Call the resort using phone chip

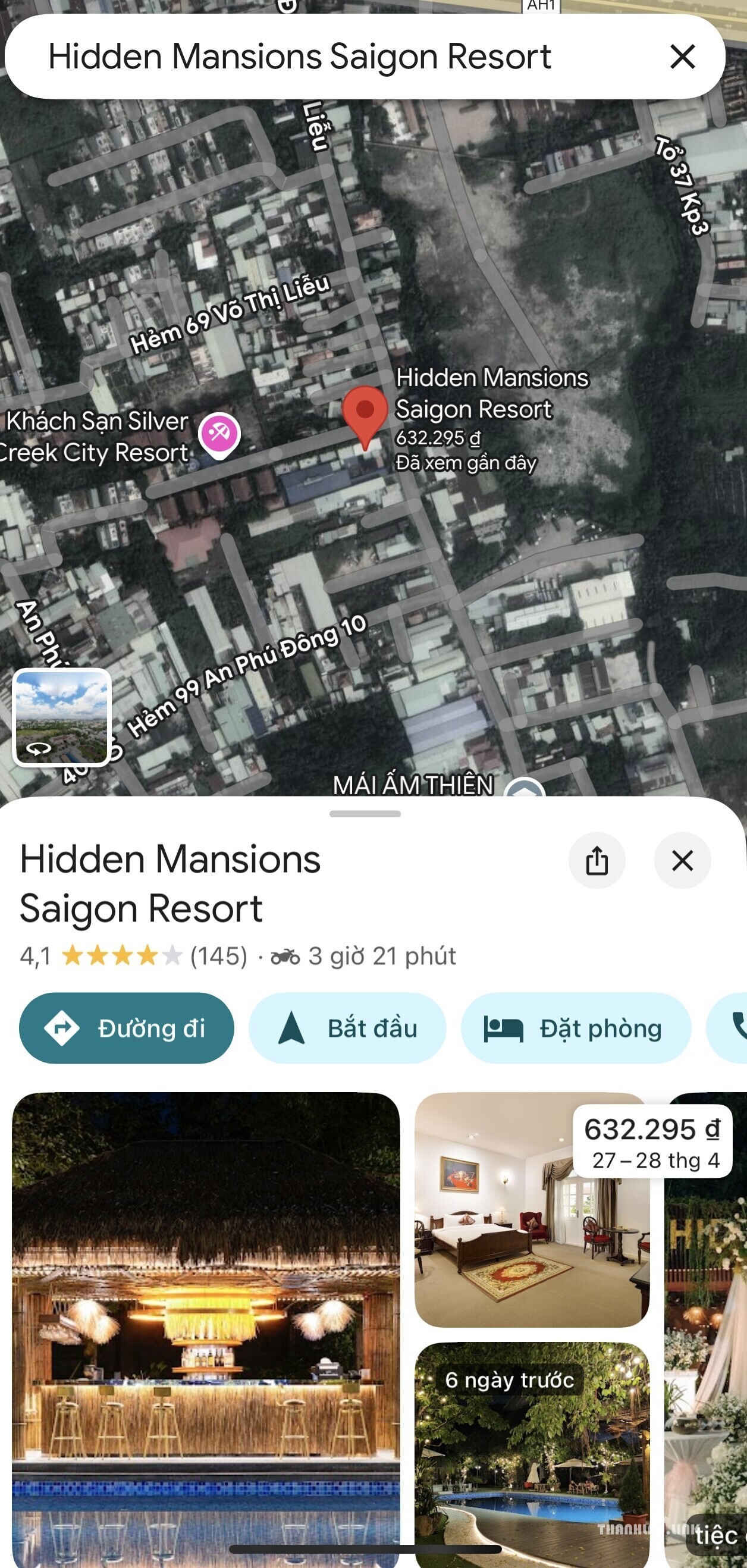point(729,1028)
